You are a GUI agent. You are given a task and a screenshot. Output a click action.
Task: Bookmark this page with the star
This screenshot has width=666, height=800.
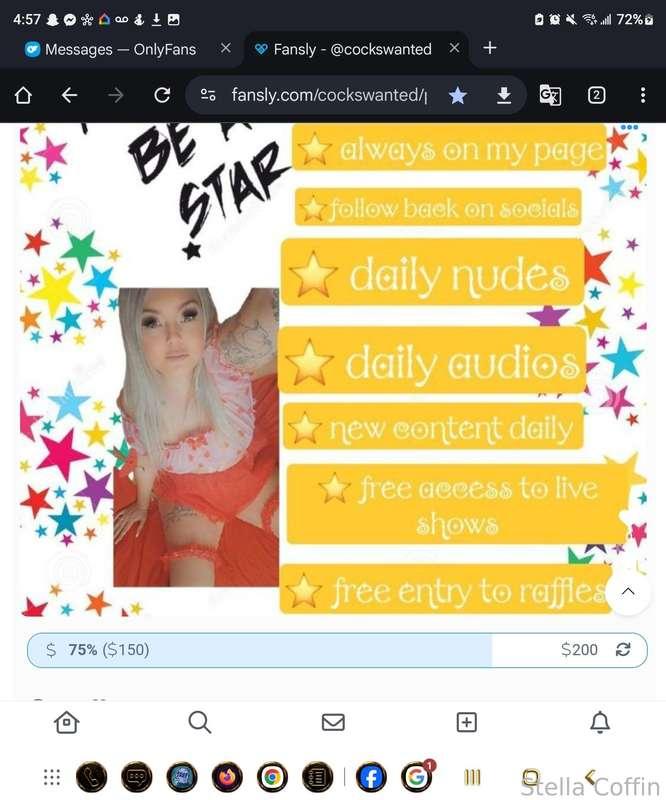click(458, 95)
